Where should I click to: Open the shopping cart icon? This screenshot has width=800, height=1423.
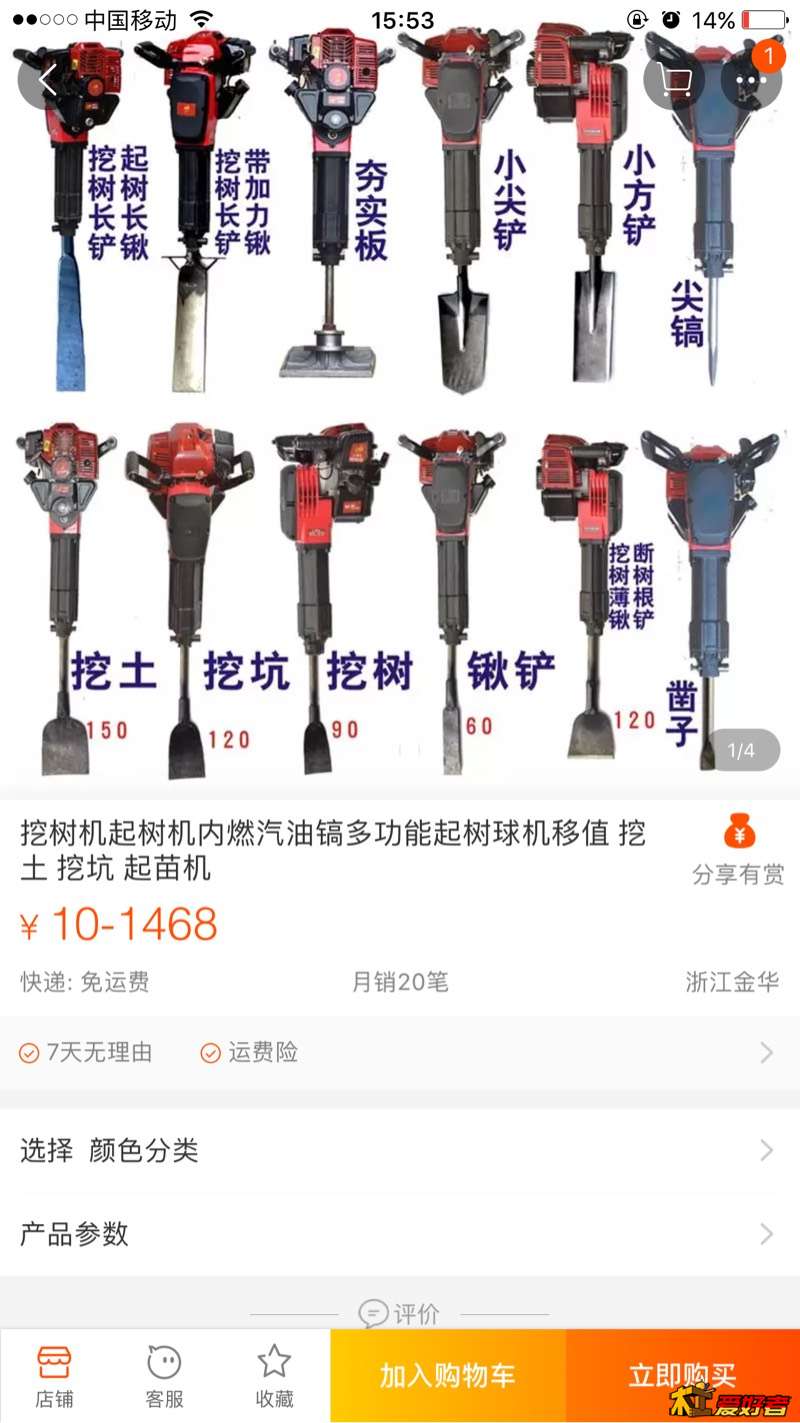pyautogui.click(x=675, y=80)
